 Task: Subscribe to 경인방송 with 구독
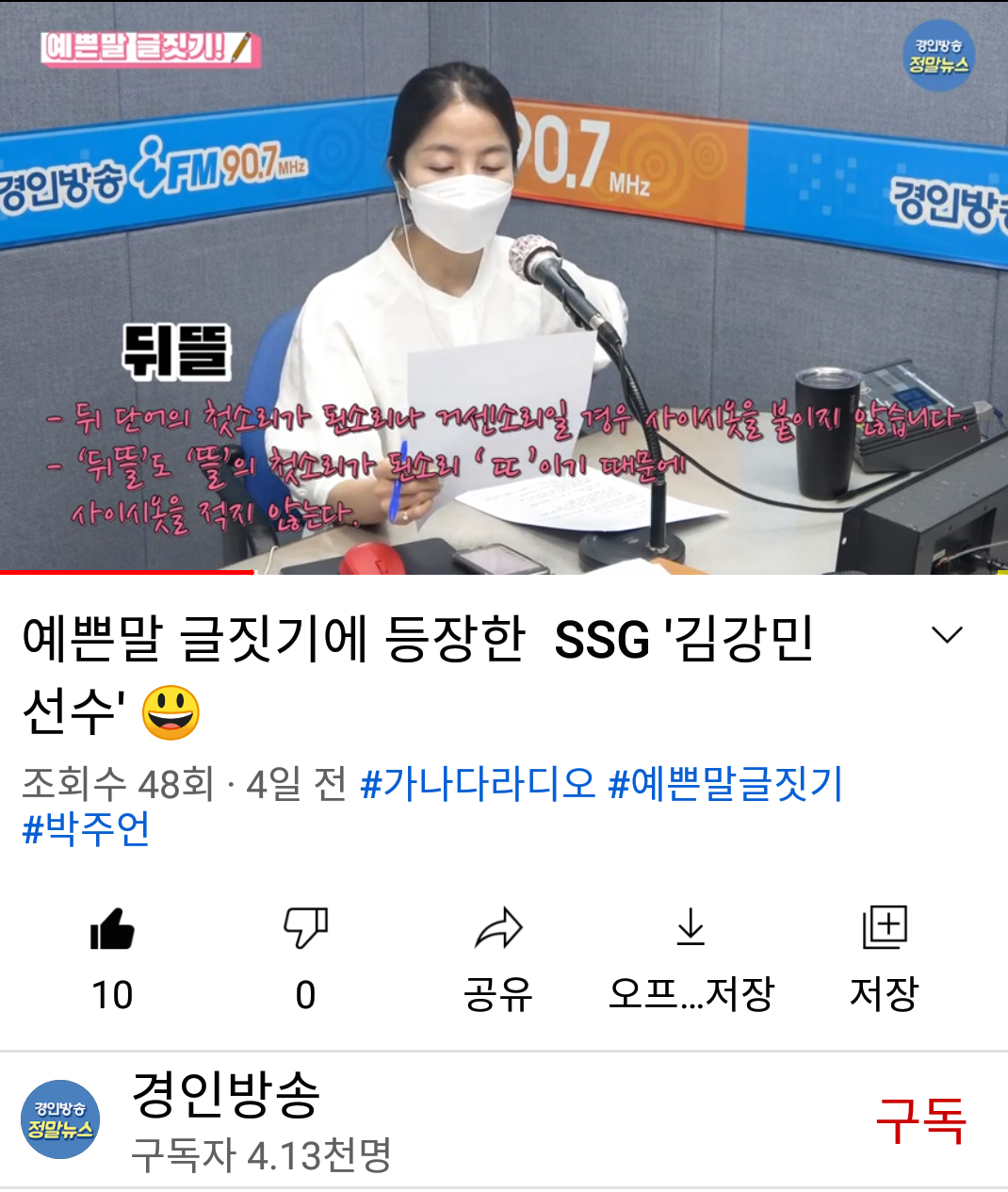point(920,1120)
